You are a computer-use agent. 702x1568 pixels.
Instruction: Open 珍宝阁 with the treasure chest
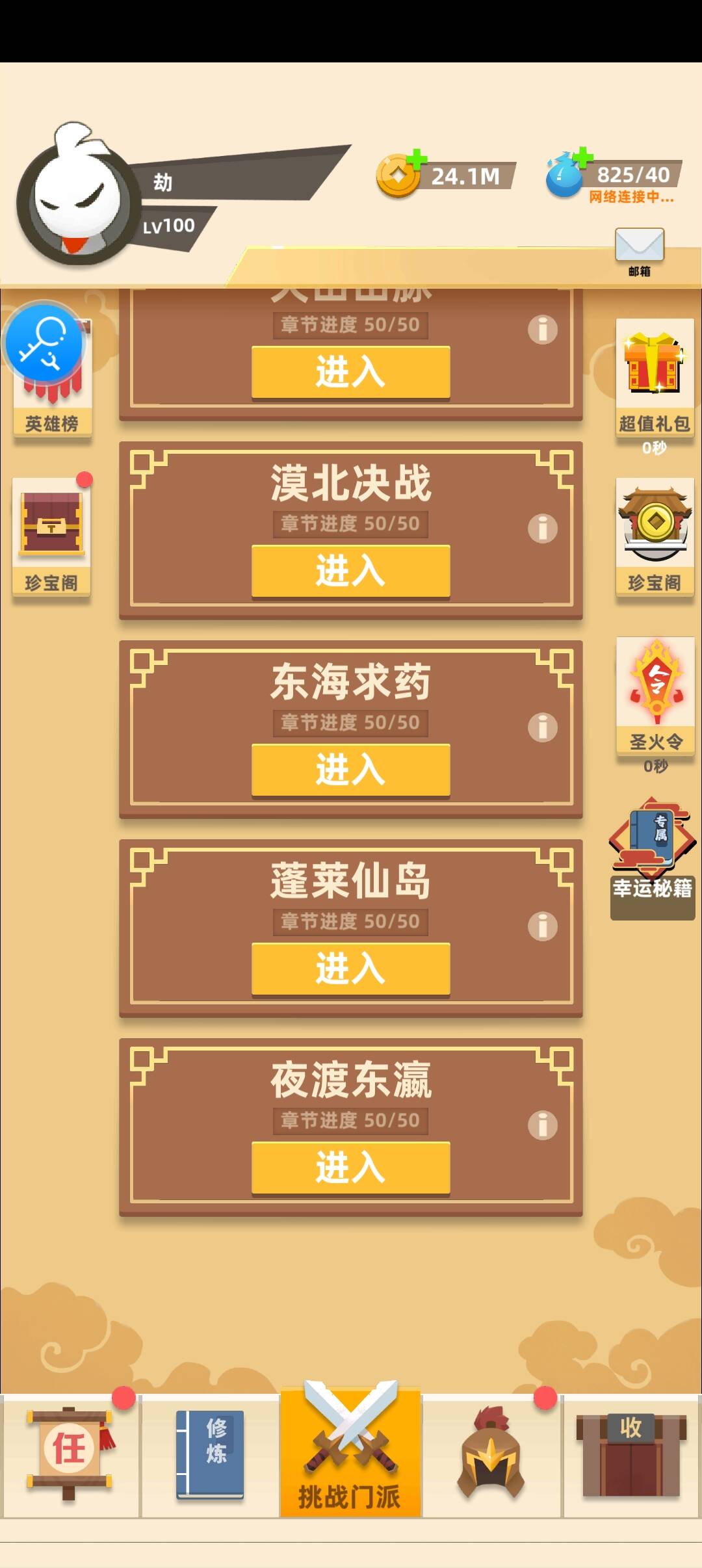click(52, 536)
